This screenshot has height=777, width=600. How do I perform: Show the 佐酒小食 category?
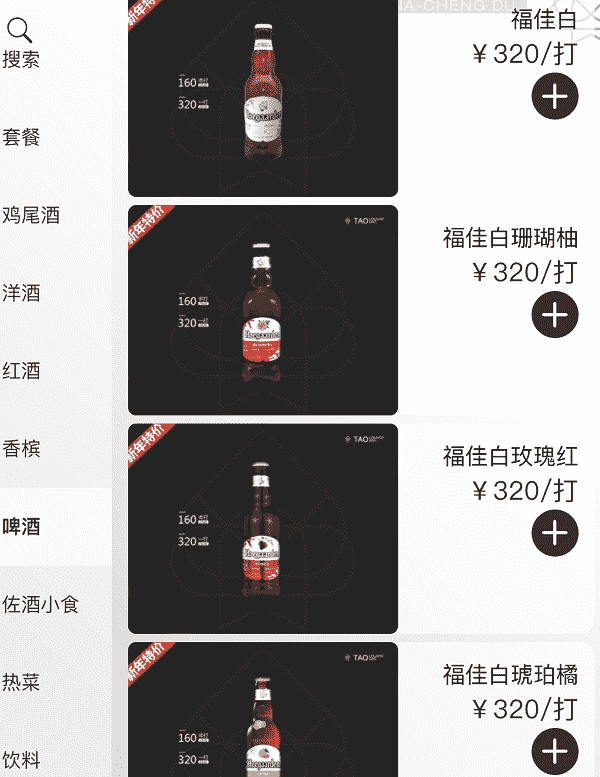click(41, 605)
